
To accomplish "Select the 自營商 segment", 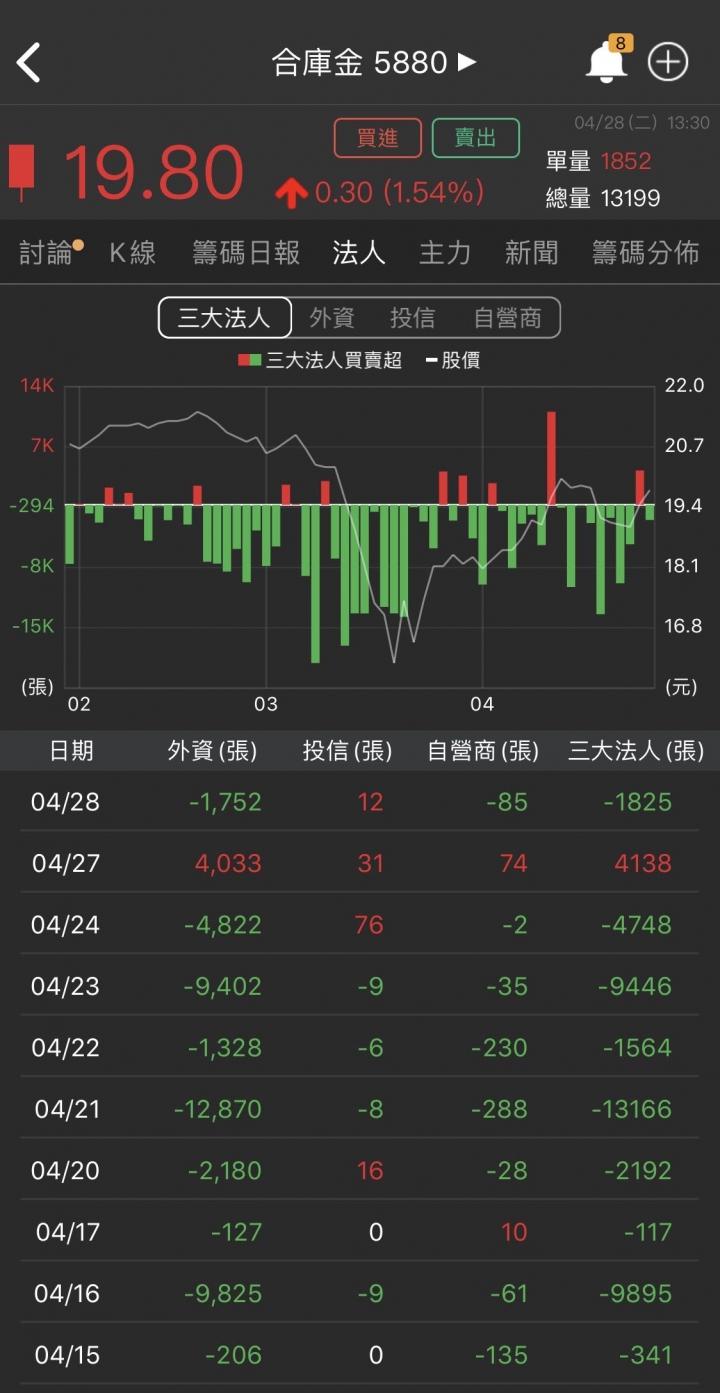I will click(507, 318).
